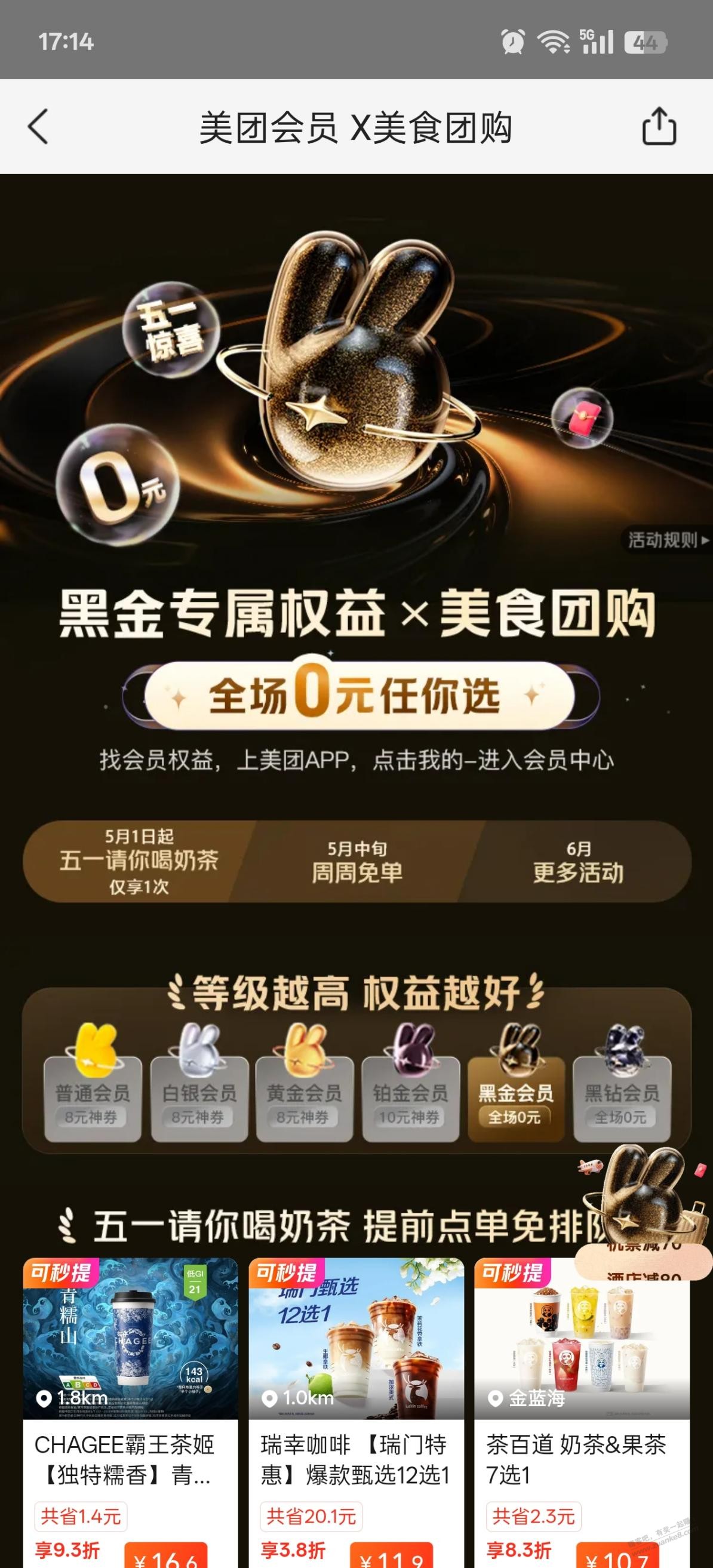Open the 瑞幸咖啡 12选1 deal card
This screenshot has width=713, height=1568.
coord(356,1400)
